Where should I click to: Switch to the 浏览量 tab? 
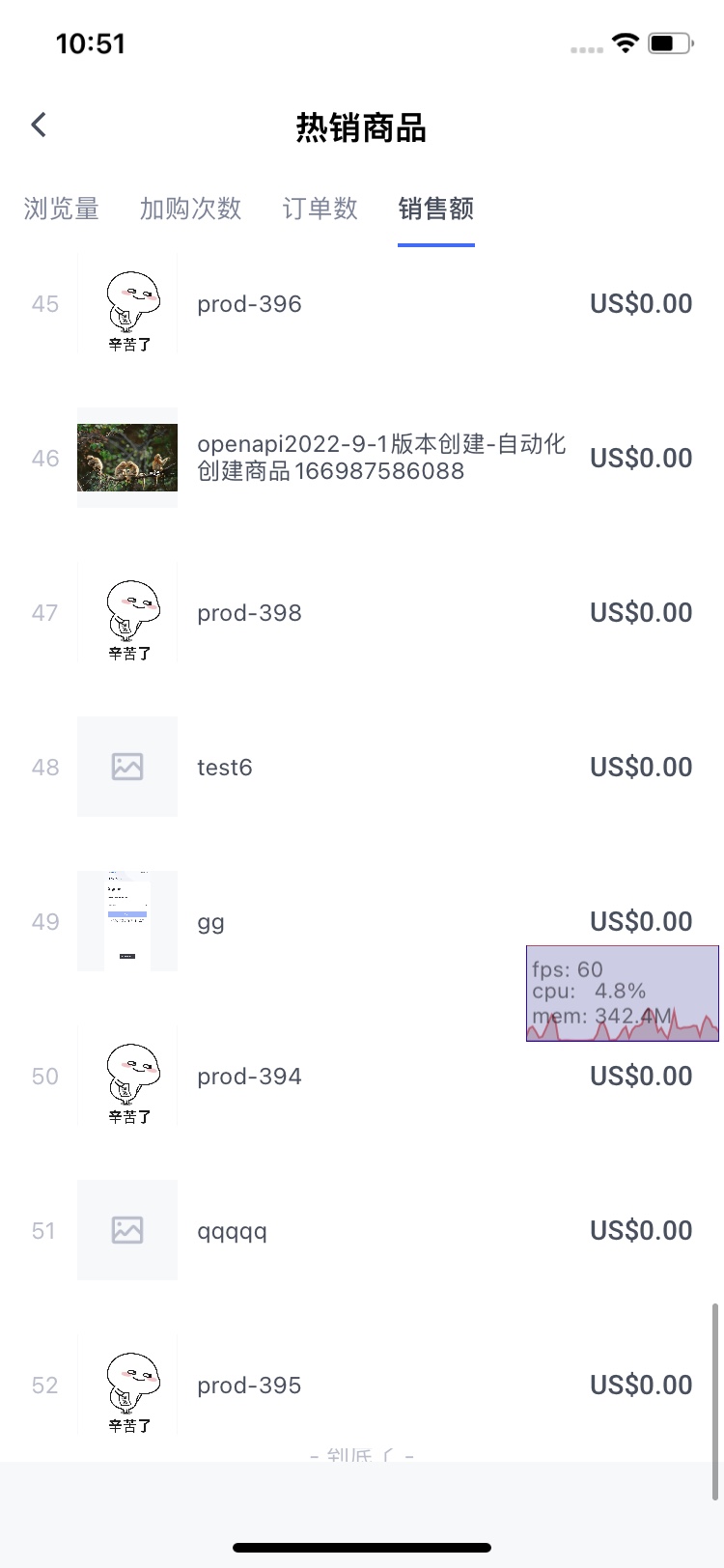[x=60, y=209]
